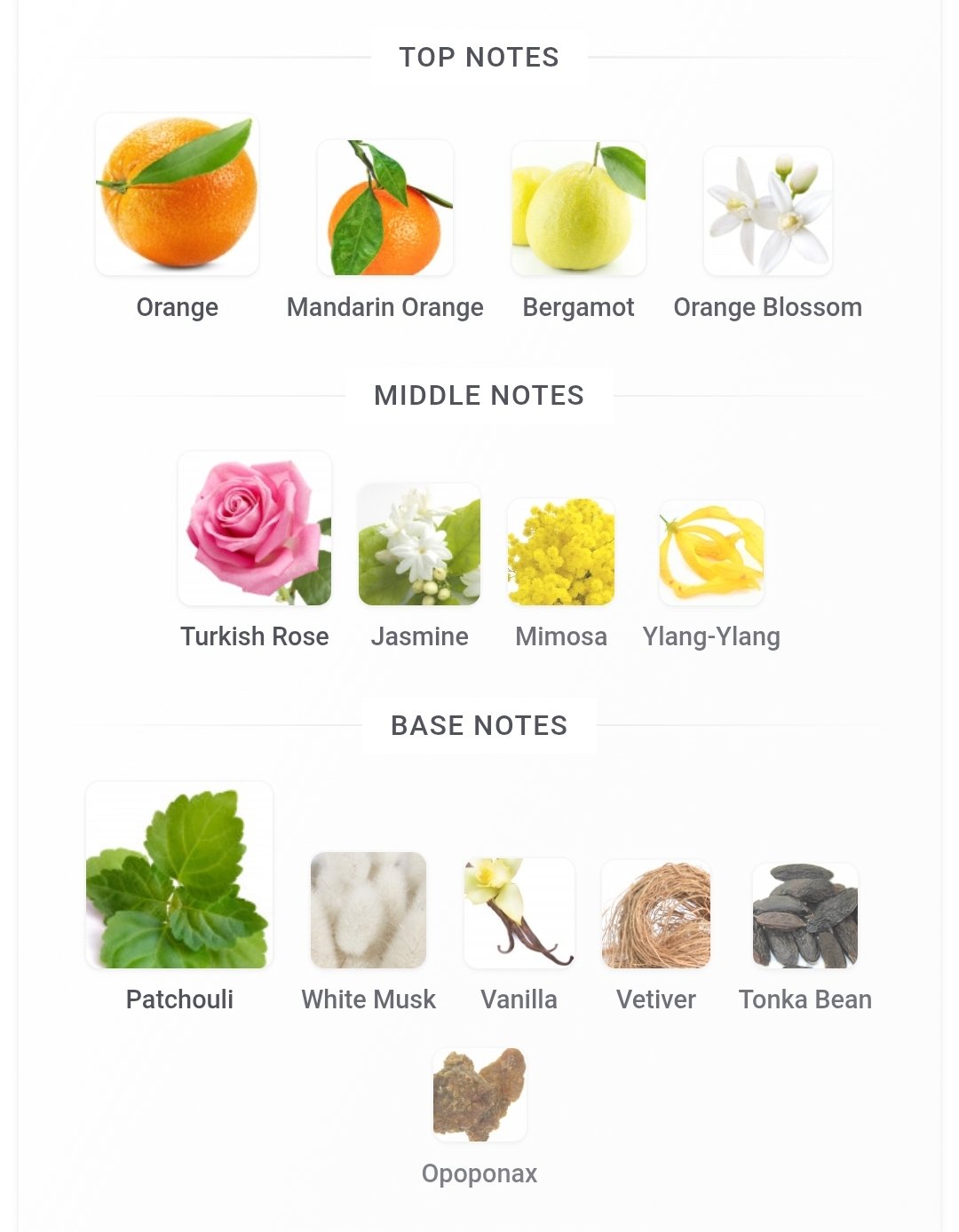
Task: Open the Orange Blossom note
Action: [x=768, y=211]
